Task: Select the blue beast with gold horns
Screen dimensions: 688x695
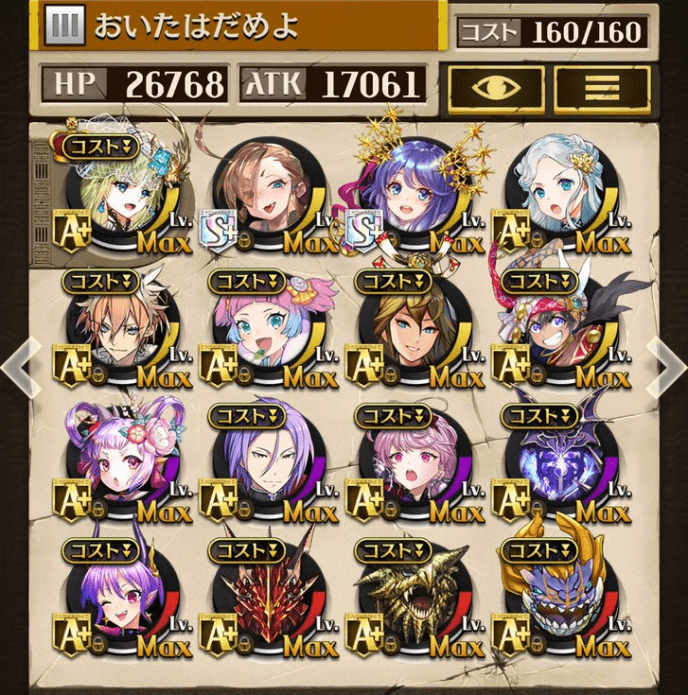Action: click(559, 600)
